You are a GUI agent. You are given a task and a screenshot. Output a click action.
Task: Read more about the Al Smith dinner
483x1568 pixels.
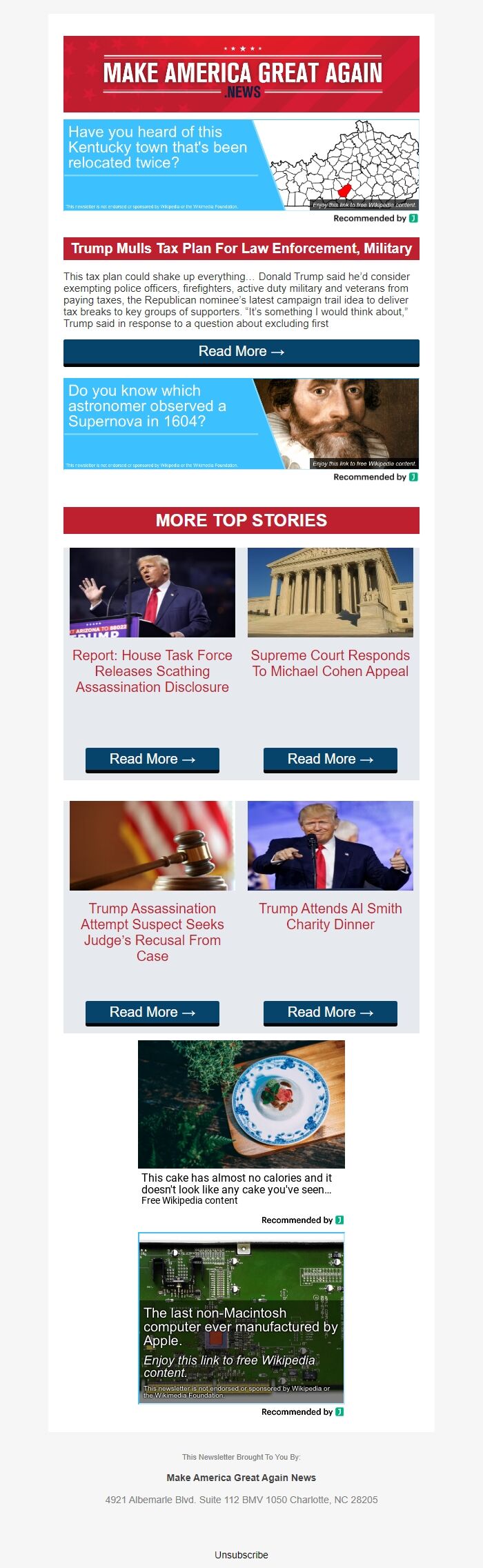tap(330, 1013)
